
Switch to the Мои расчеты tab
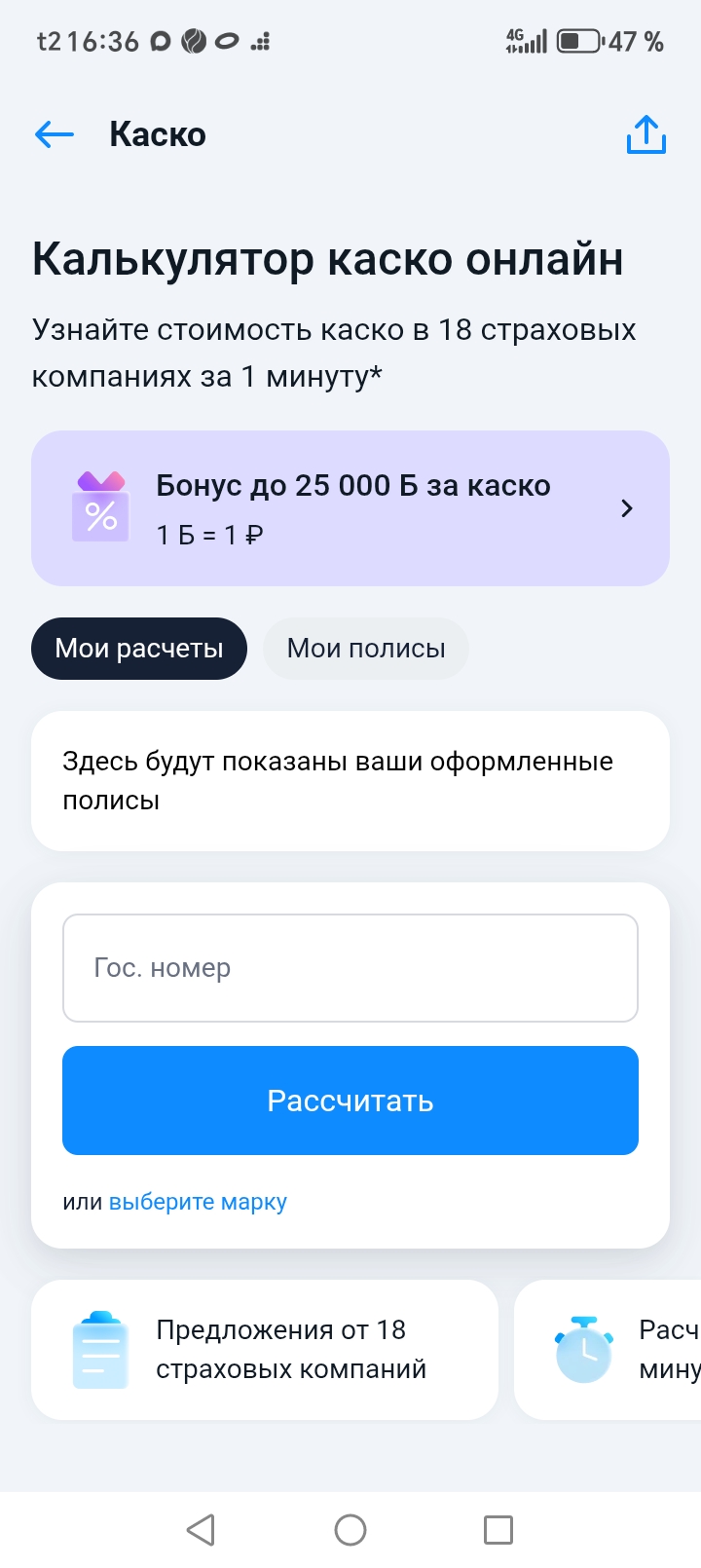click(139, 649)
